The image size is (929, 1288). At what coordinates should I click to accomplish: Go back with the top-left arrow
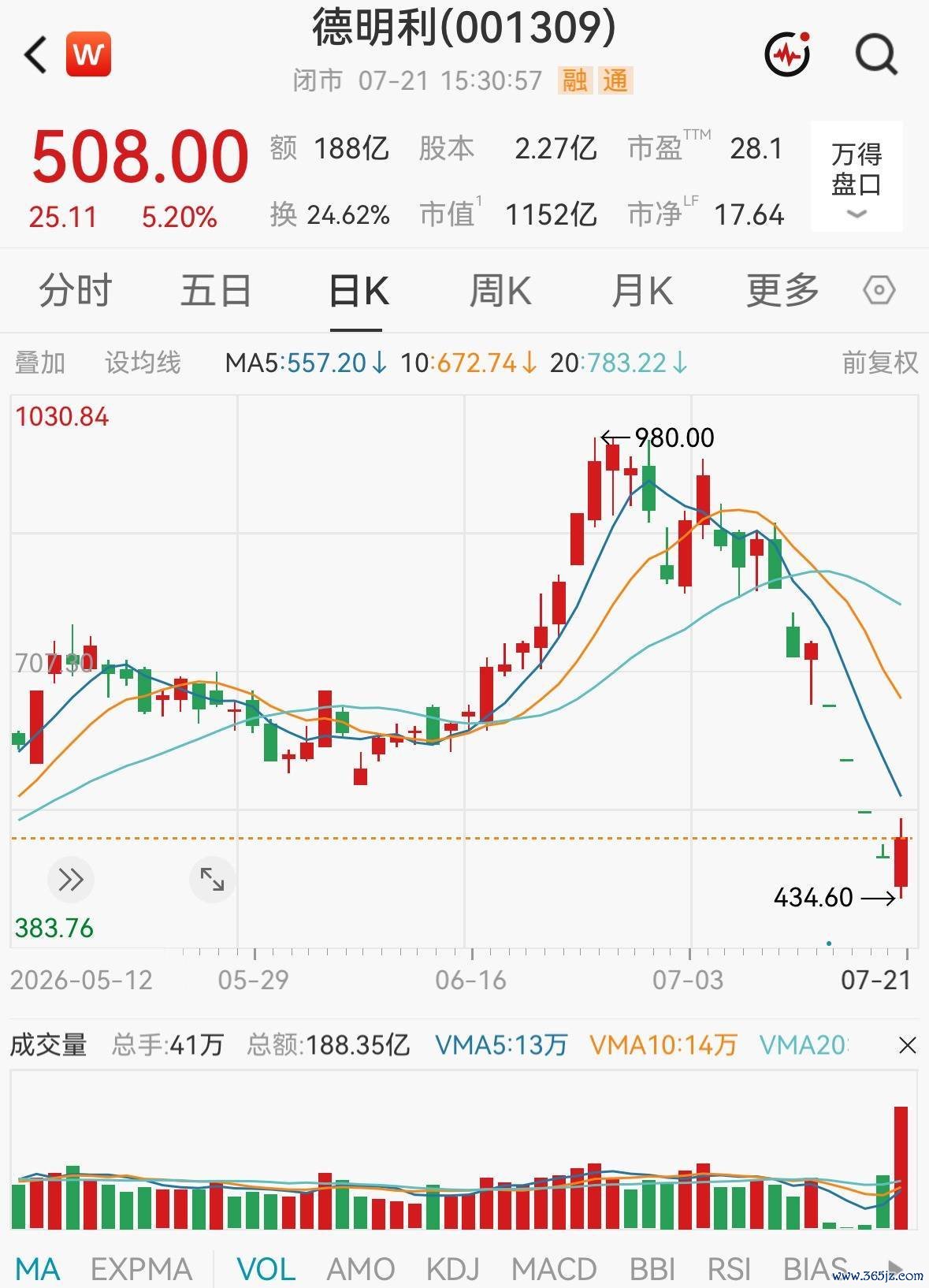[35, 54]
